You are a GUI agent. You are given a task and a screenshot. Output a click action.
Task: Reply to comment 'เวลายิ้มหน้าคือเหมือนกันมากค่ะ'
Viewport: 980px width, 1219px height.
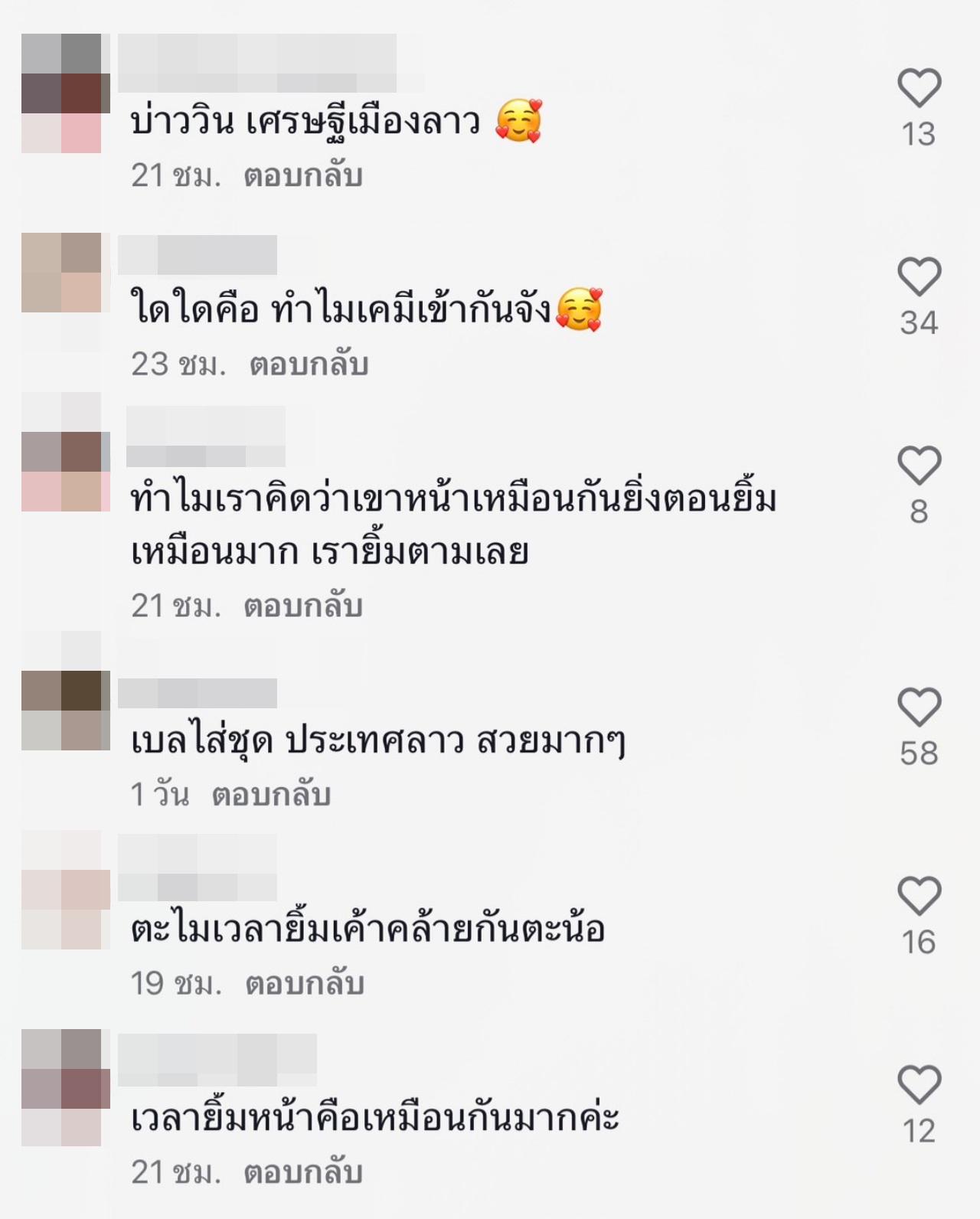coord(302,1172)
